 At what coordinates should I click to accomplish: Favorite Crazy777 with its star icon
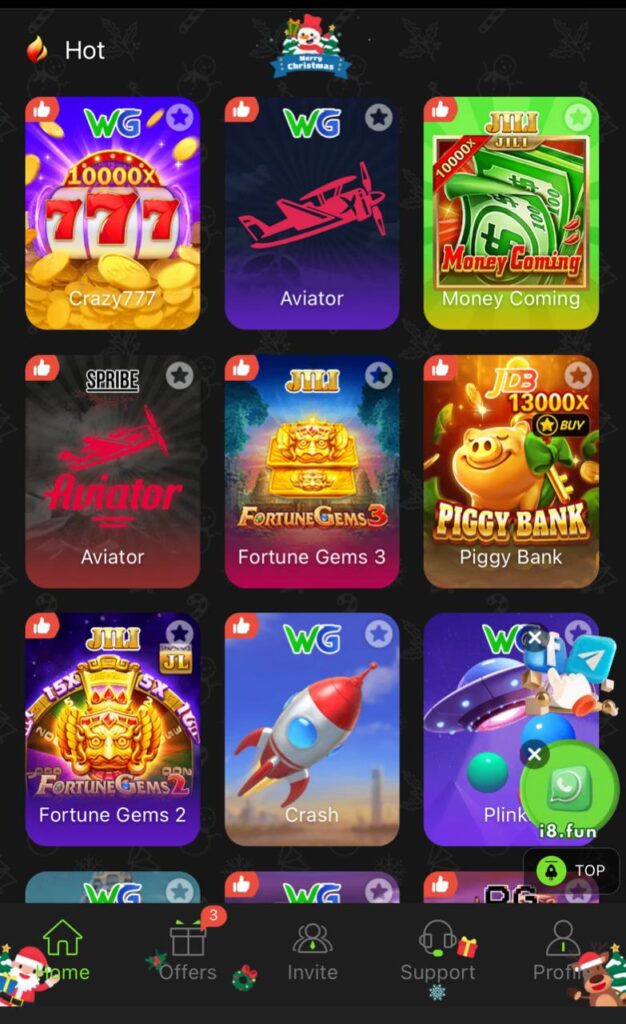[179, 118]
